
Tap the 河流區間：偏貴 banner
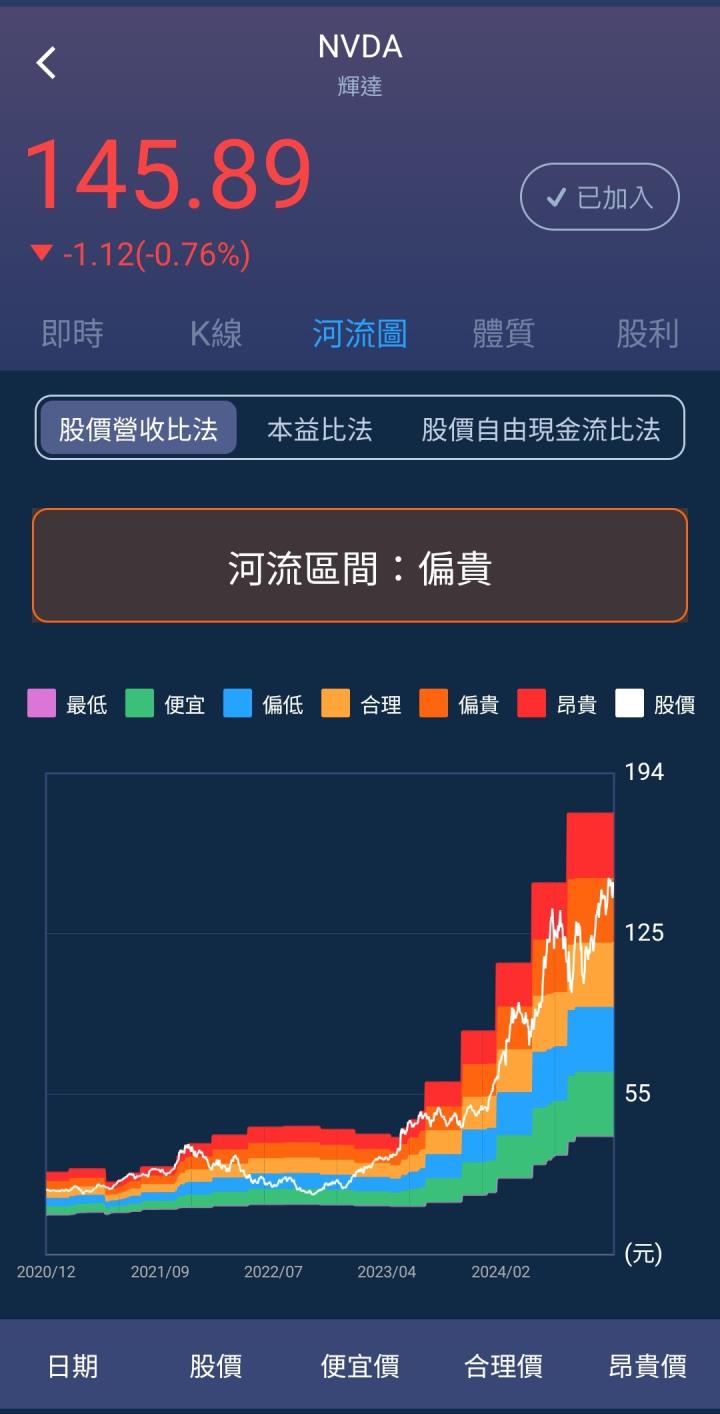360,565
